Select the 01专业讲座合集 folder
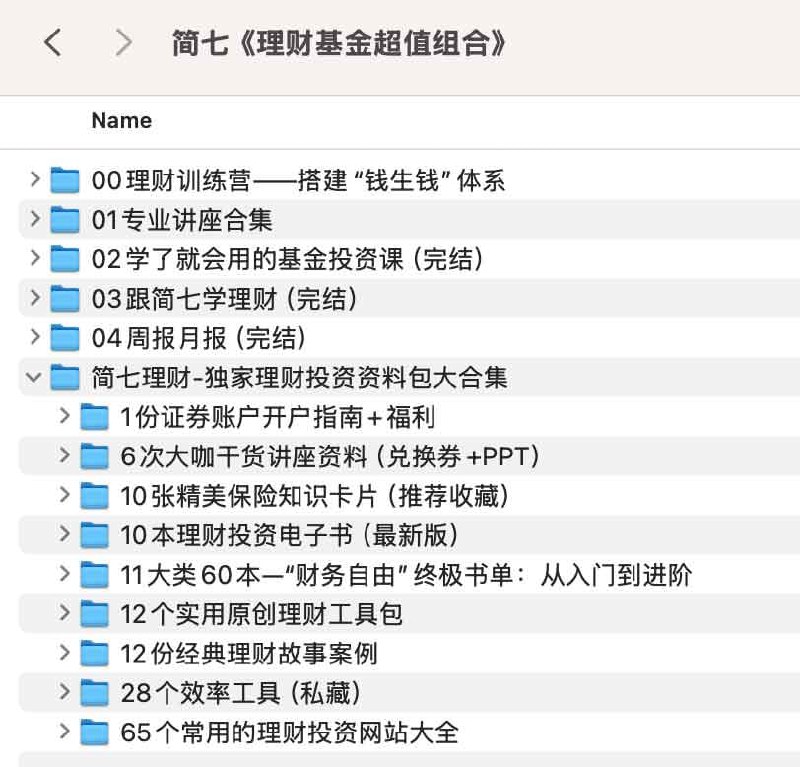800x767 pixels. pyautogui.click(x=181, y=220)
